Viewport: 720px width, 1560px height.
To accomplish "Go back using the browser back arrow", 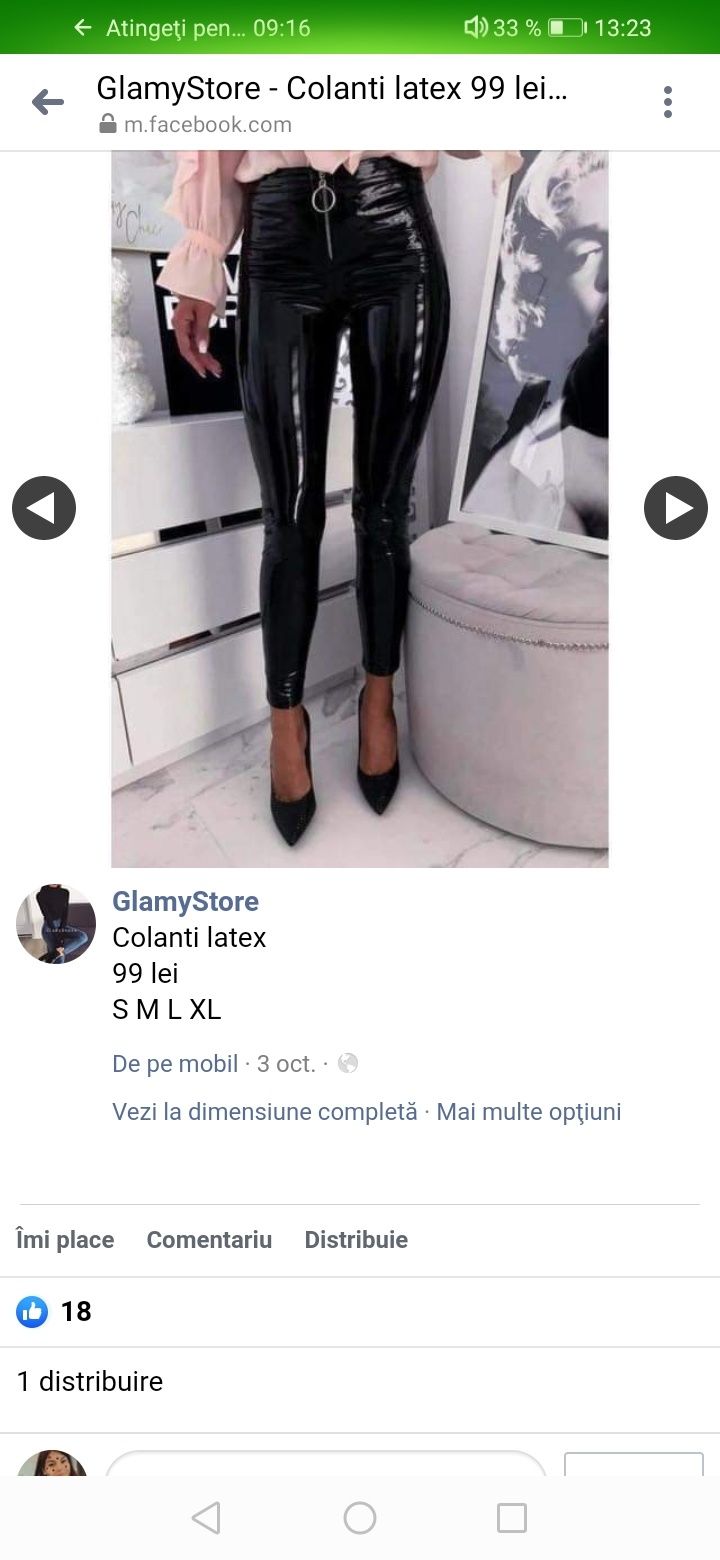I will [x=47, y=102].
